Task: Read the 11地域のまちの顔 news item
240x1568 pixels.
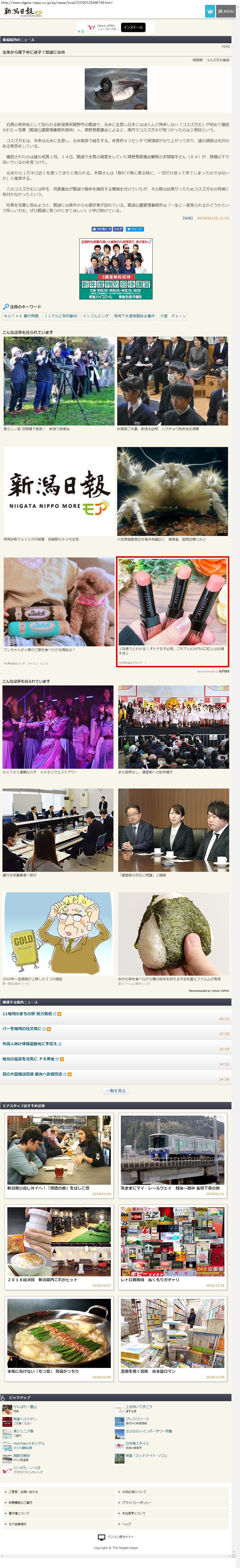Action: tap(27, 1013)
